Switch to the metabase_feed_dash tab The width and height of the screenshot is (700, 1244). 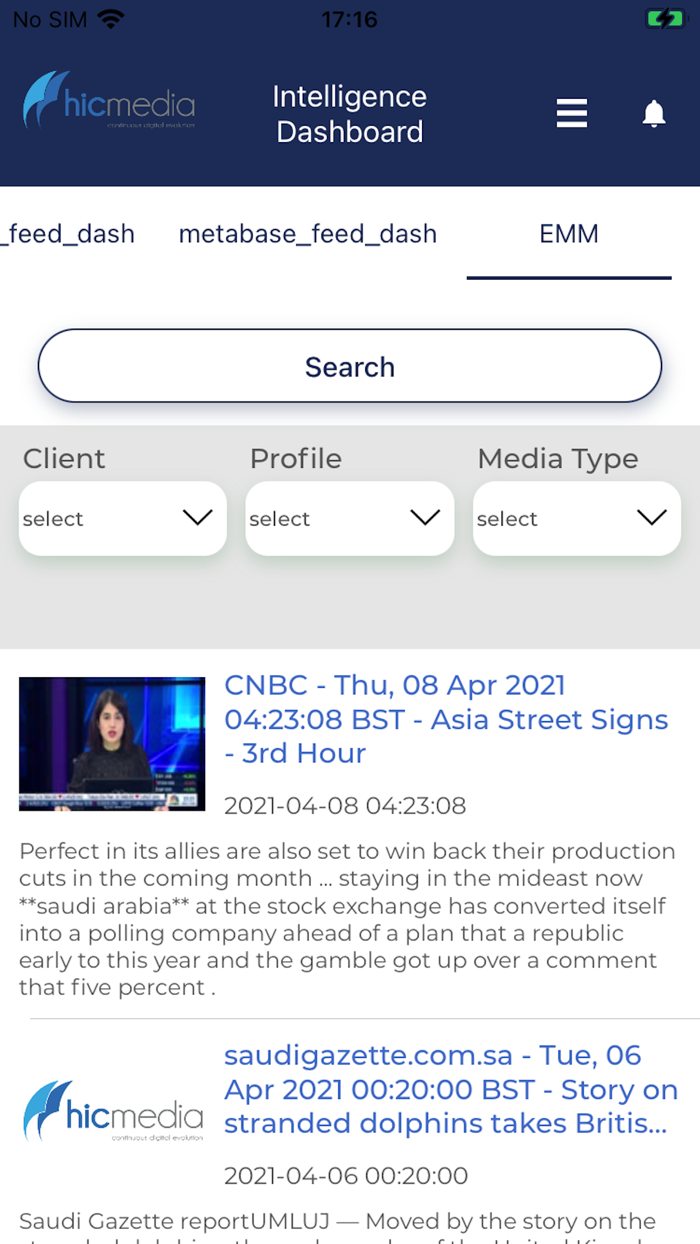click(308, 234)
